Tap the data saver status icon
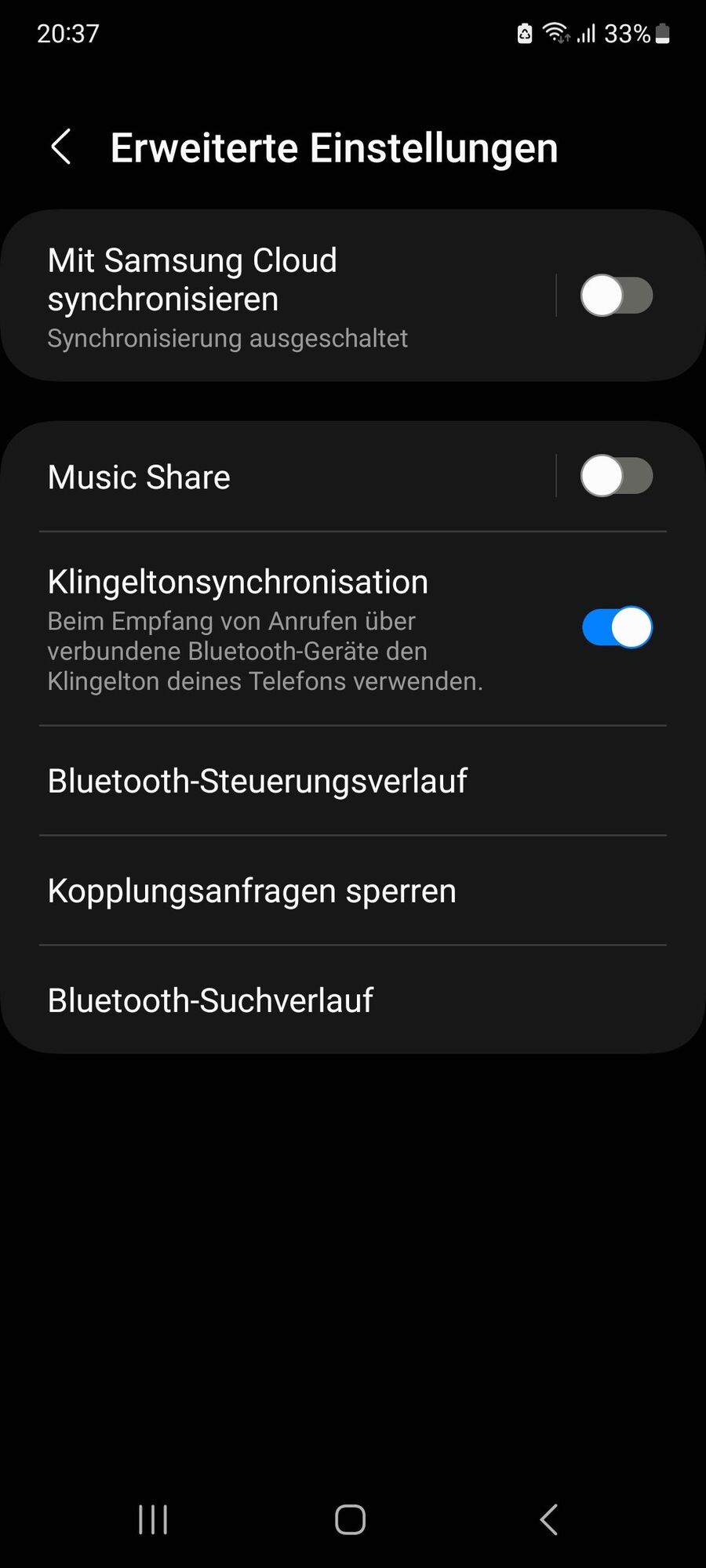This screenshot has width=706, height=1568. click(524, 33)
